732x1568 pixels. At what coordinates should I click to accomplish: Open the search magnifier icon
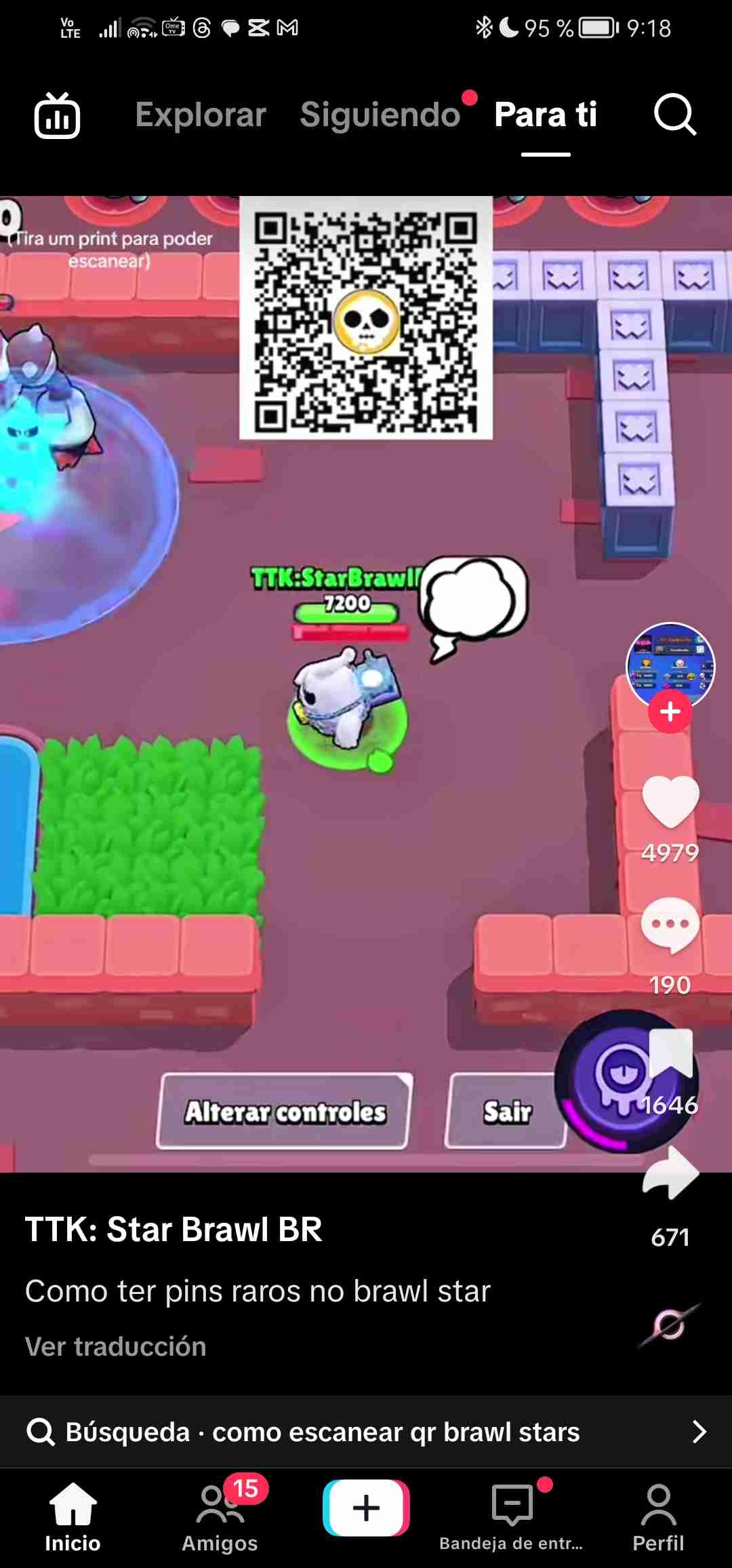(675, 115)
